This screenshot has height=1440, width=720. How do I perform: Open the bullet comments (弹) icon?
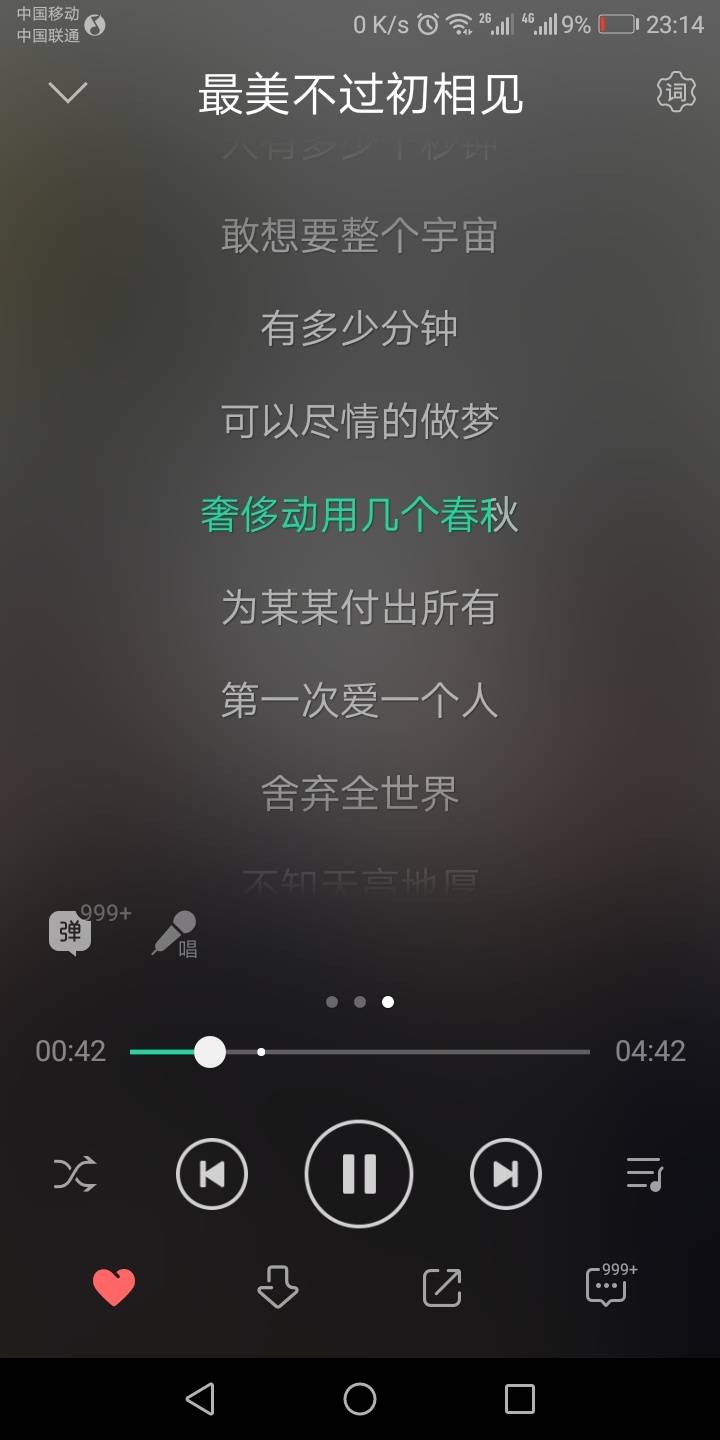pyautogui.click(x=71, y=933)
